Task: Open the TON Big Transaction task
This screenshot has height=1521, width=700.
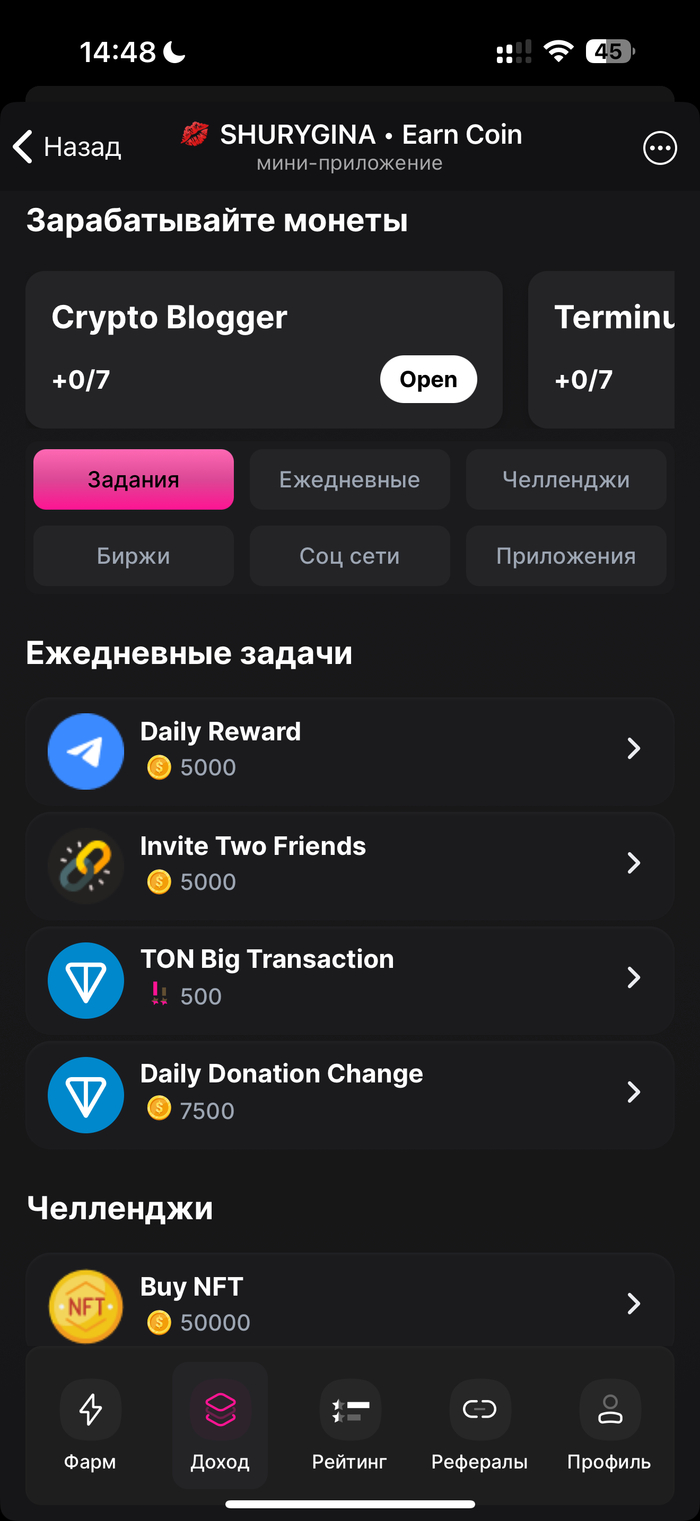Action: pyautogui.click(x=350, y=980)
